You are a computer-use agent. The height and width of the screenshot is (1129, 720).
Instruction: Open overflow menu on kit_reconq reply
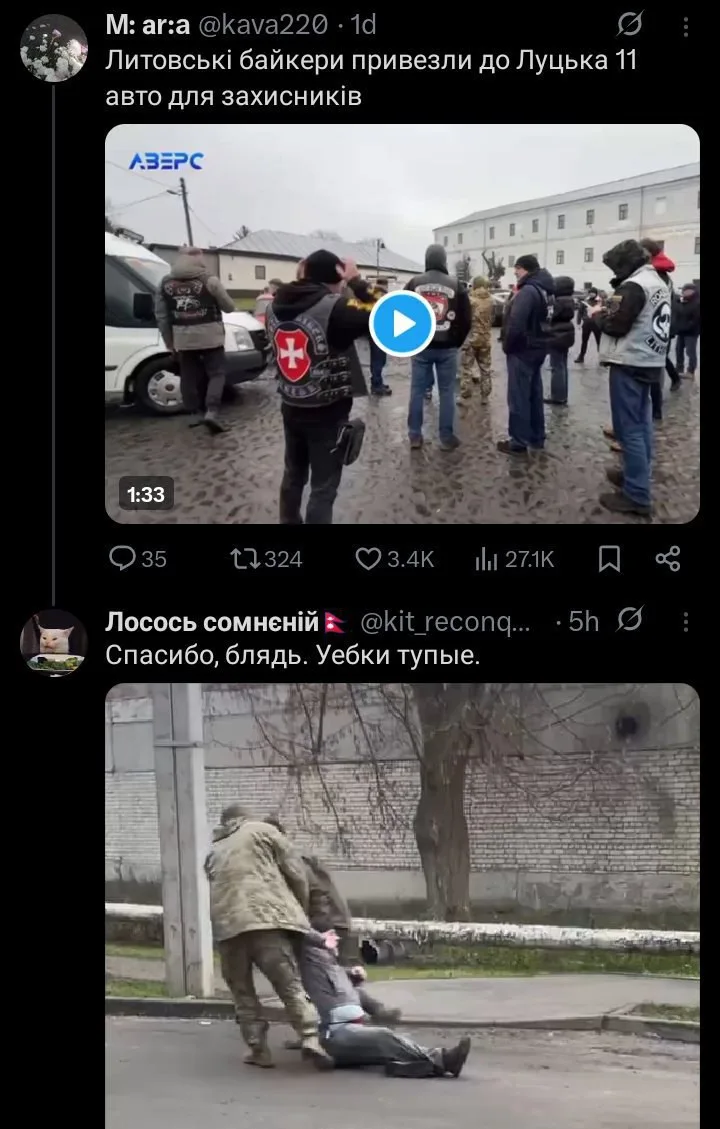(685, 621)
